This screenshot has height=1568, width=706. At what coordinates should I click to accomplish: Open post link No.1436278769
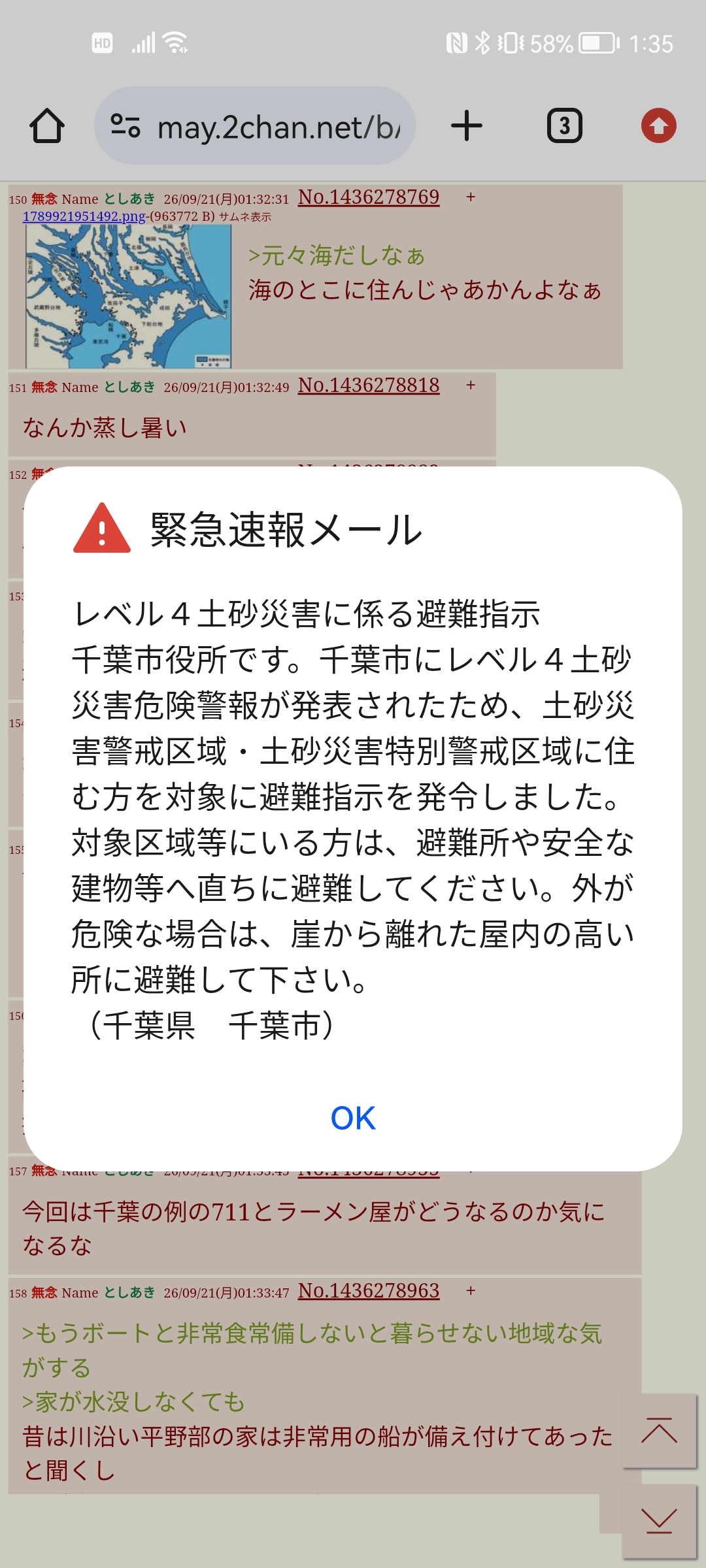[x=369, y=197]
